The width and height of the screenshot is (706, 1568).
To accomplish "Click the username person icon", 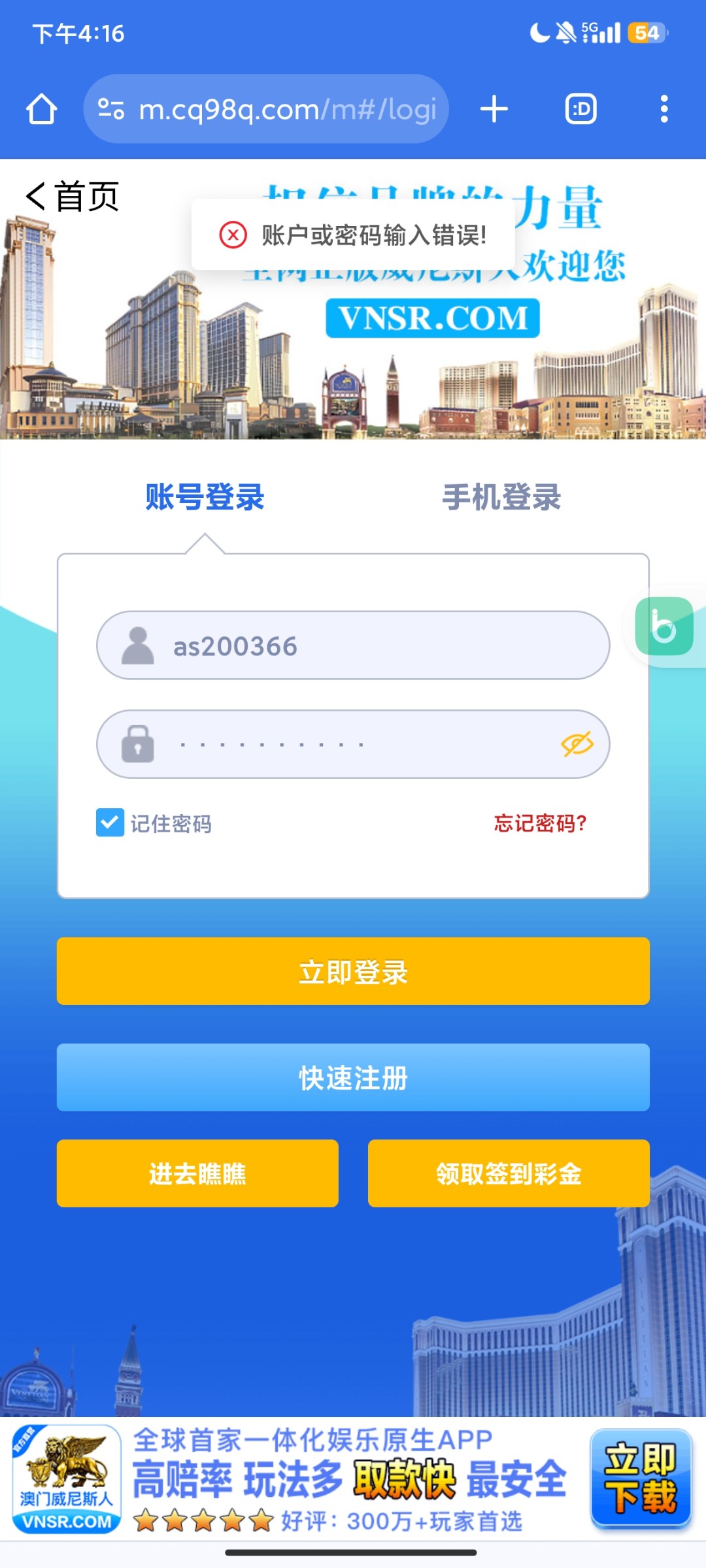I will pyautogui.click(x=137, y=645).
